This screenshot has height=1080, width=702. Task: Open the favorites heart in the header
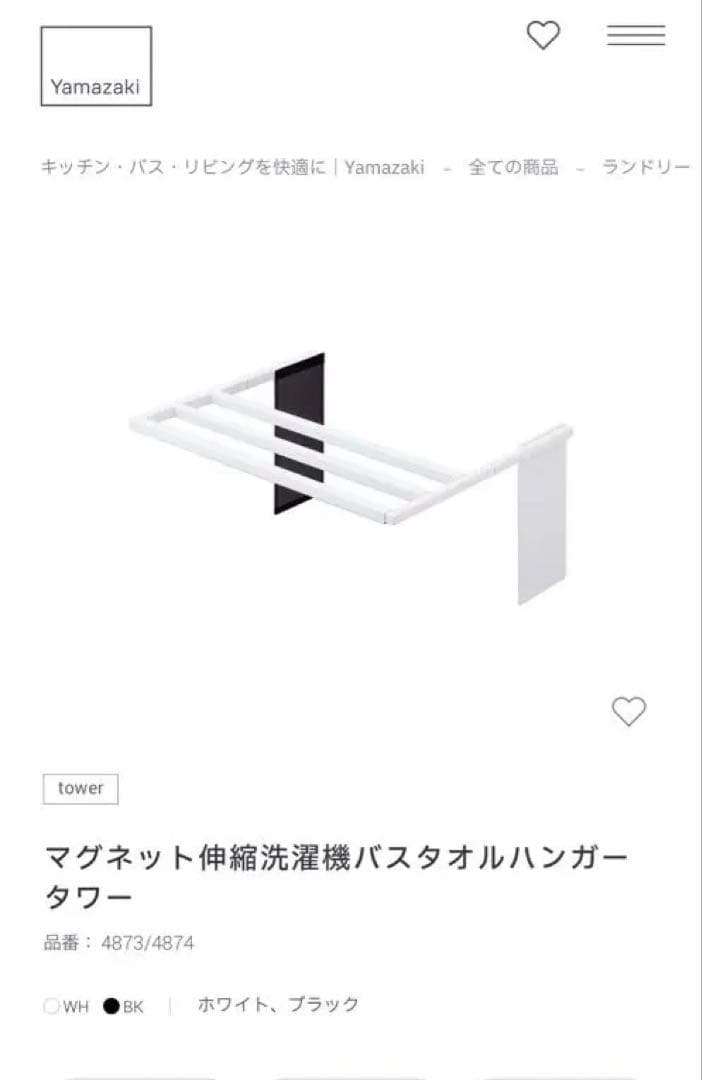point(543,36)
